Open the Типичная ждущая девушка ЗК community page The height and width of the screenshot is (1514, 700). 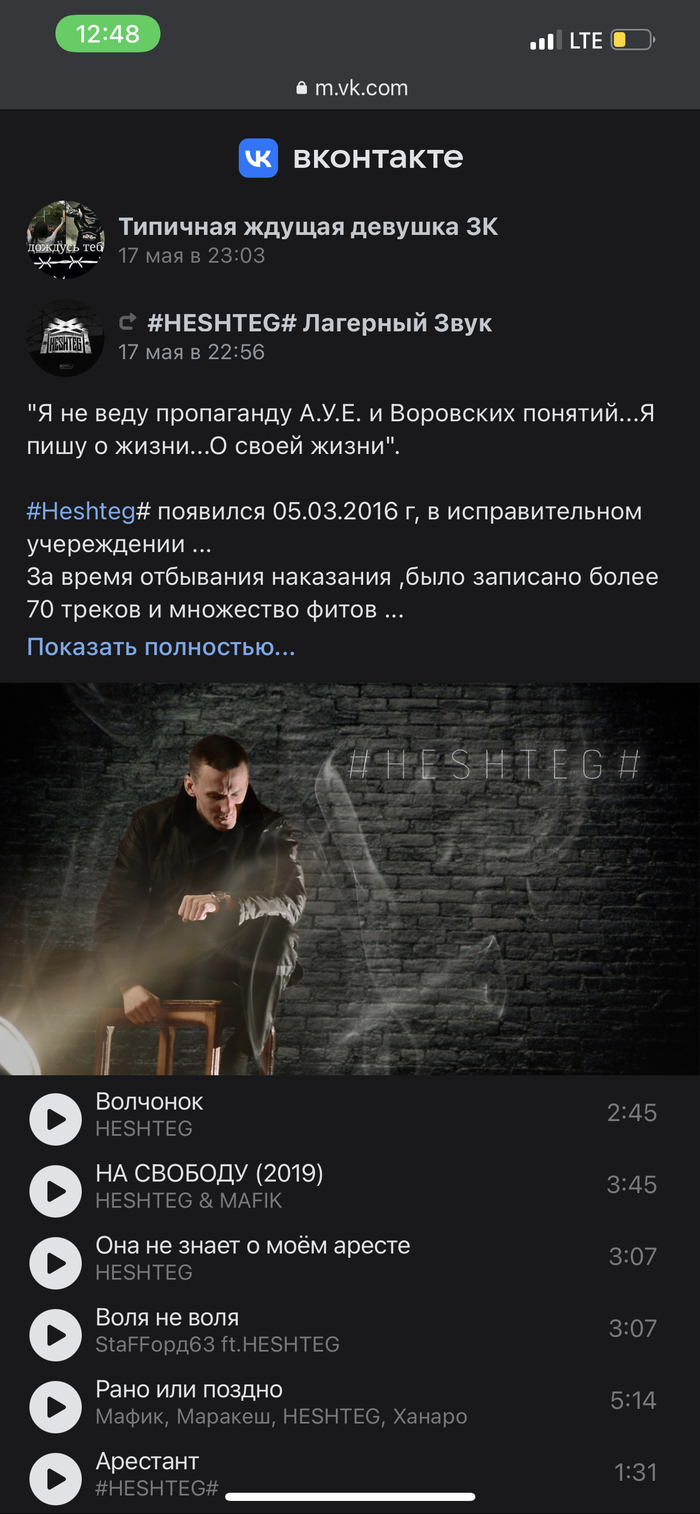(308, 227)
